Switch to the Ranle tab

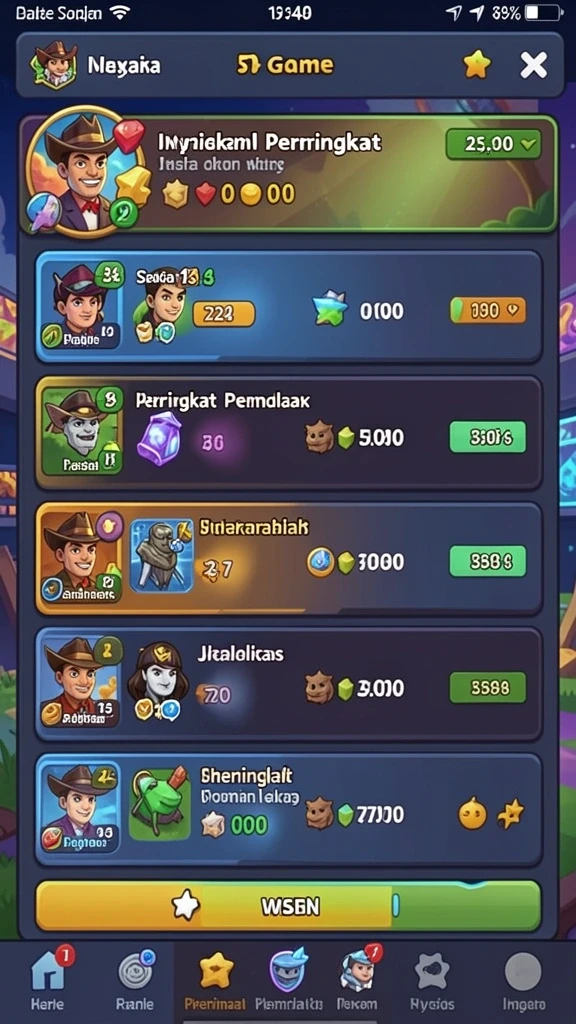click(x=135, y=980)
